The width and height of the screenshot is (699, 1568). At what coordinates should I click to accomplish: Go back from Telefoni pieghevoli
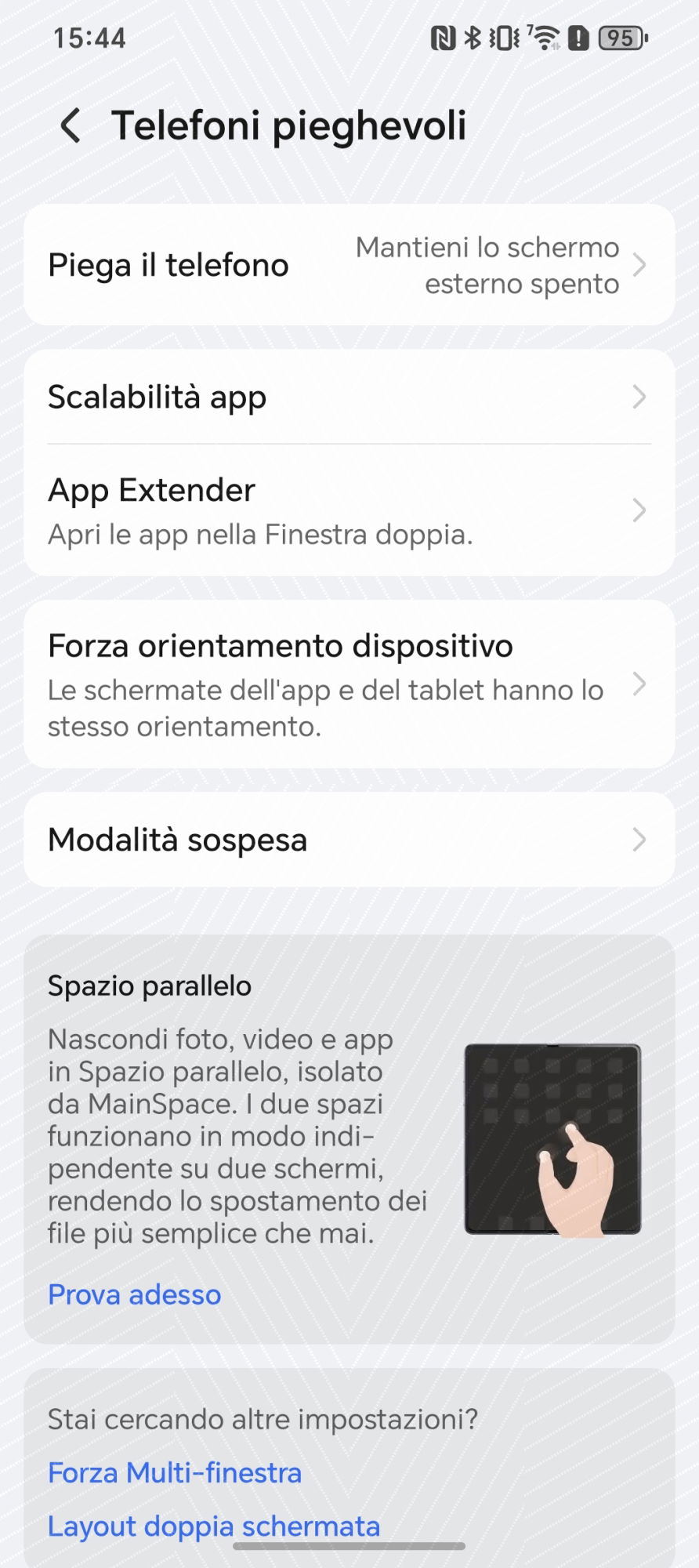[x=71, y=126]
